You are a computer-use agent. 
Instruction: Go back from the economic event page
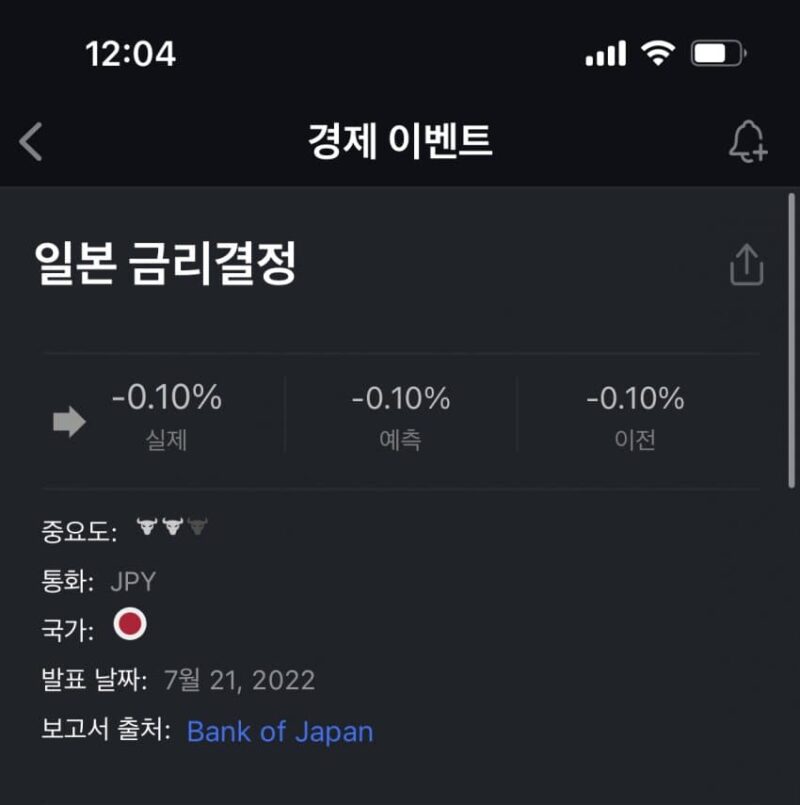click(31, 142)
